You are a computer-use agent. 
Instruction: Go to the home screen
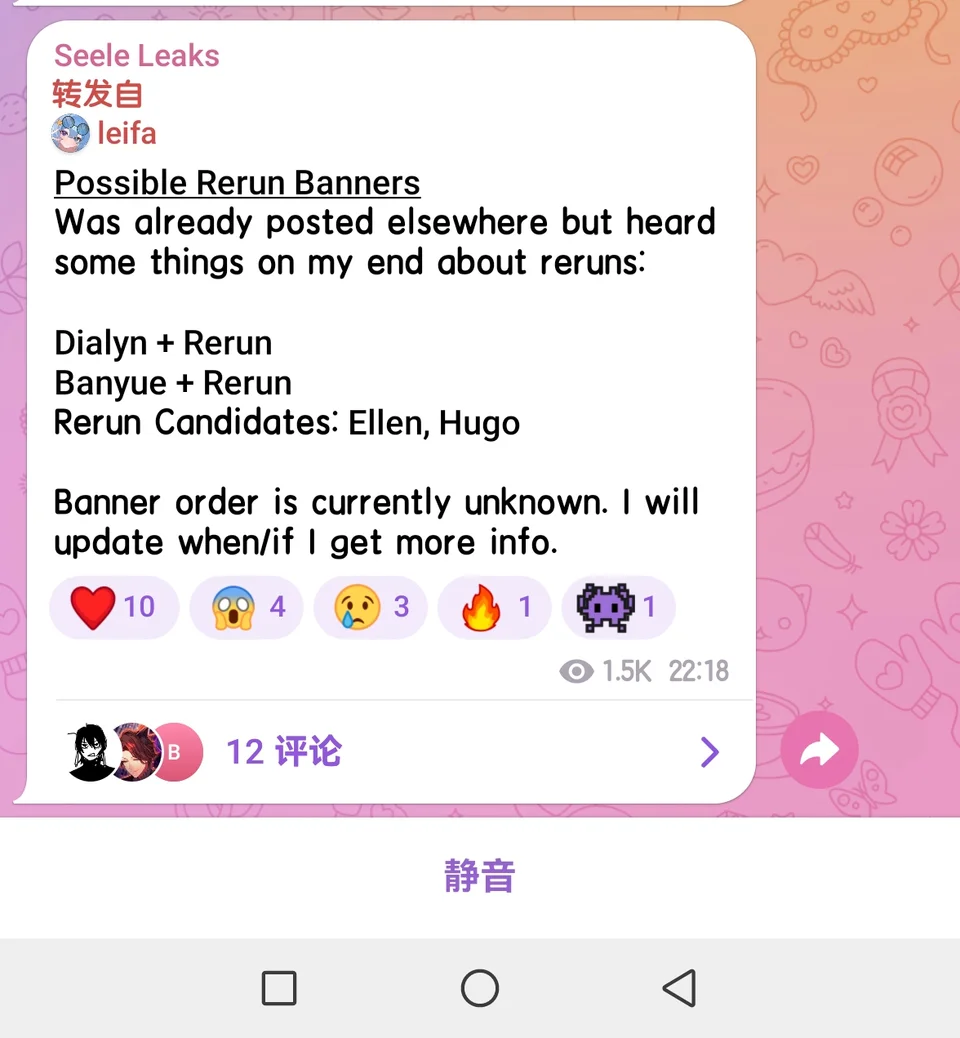pyautogui.click(x=480, y=988)
